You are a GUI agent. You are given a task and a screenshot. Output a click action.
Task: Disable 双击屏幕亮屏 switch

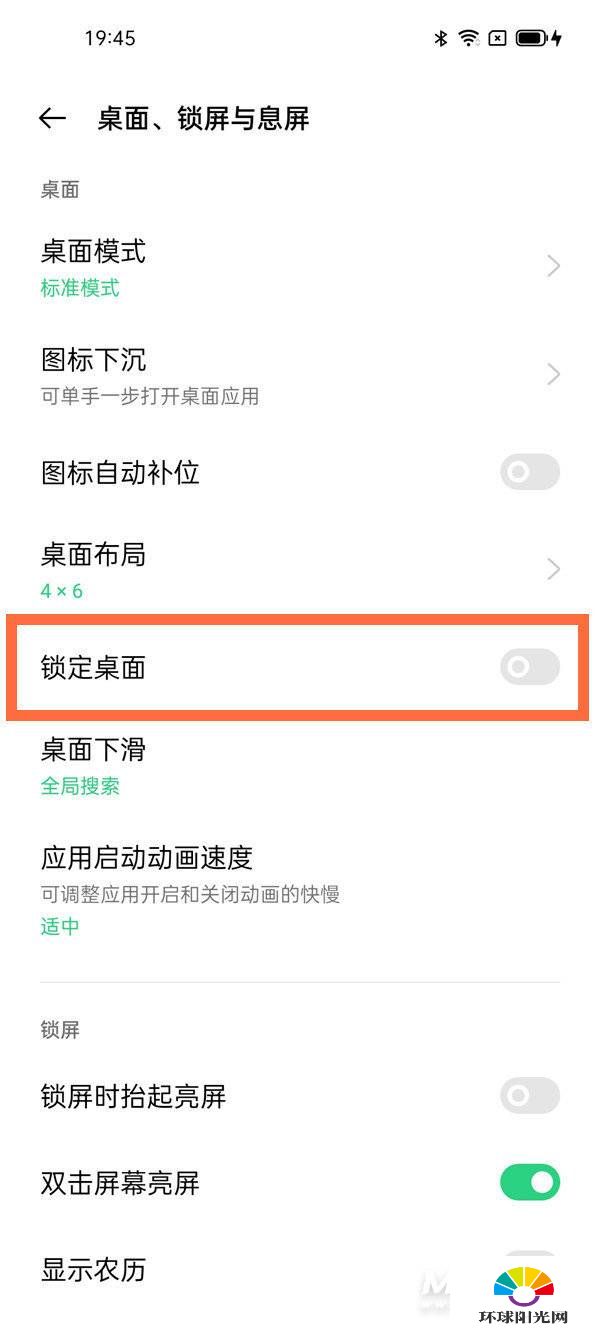pyautogui.click(x=530, y=1183)
